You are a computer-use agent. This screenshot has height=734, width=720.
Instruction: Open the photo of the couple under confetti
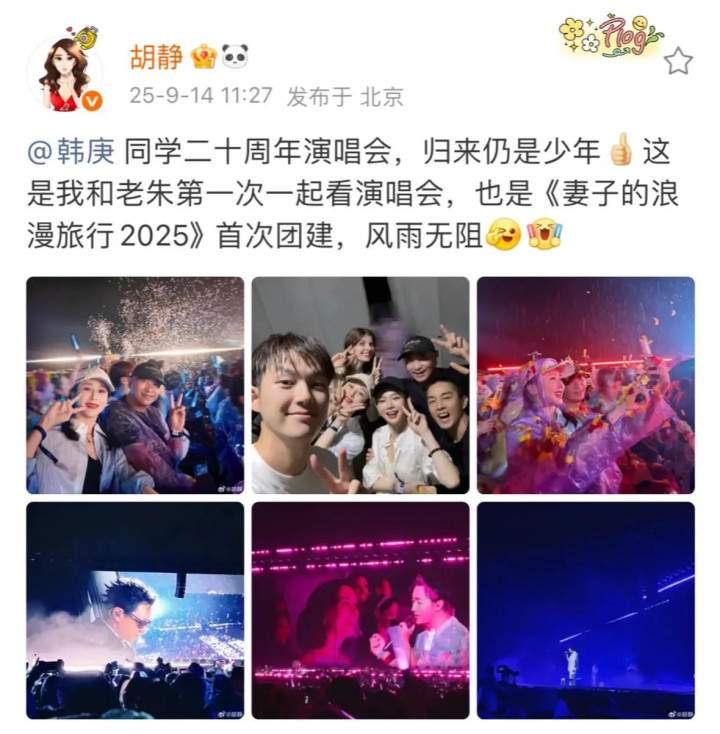tap(135, 385)
